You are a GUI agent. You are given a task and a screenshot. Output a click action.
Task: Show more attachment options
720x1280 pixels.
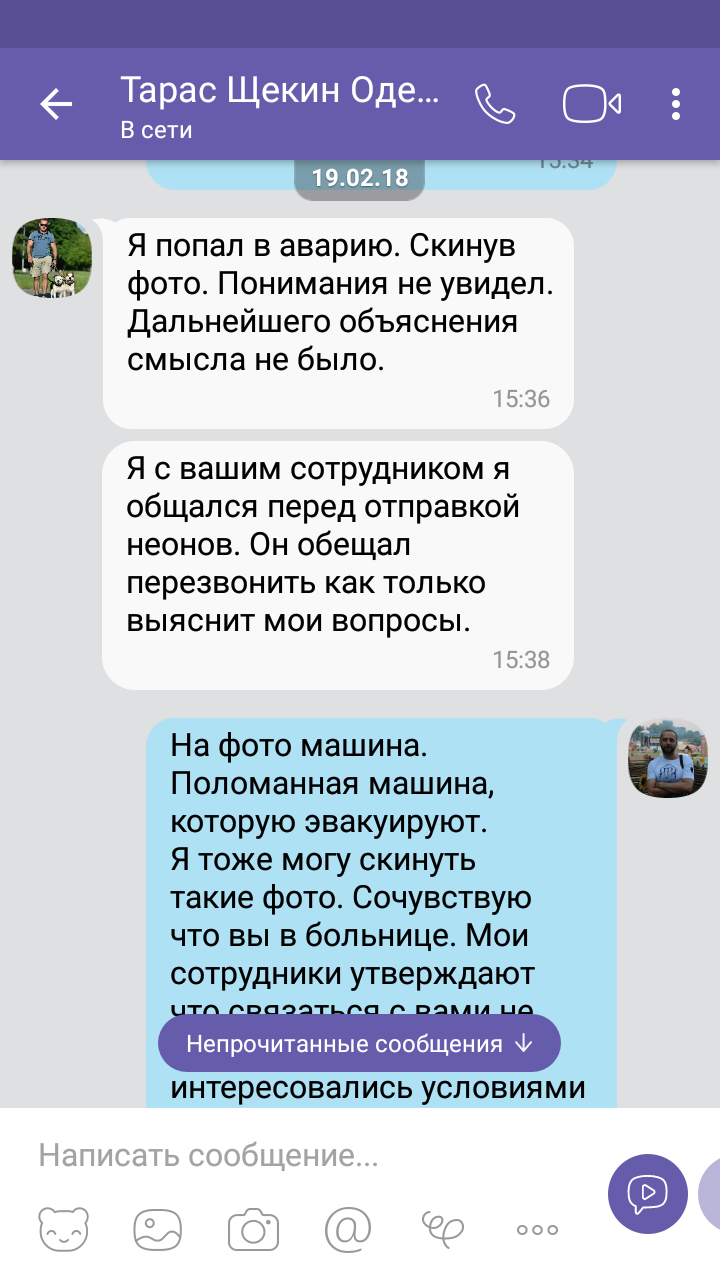click(537, 1228)
